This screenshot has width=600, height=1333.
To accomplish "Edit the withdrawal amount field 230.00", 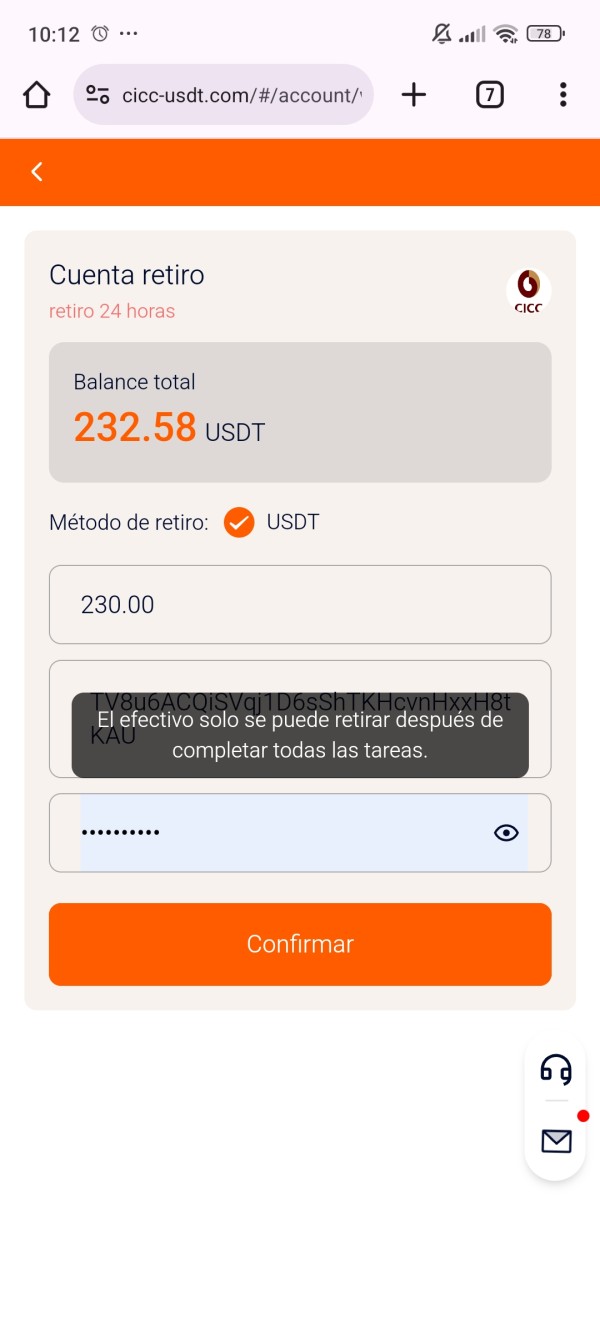I will [300, 605].
